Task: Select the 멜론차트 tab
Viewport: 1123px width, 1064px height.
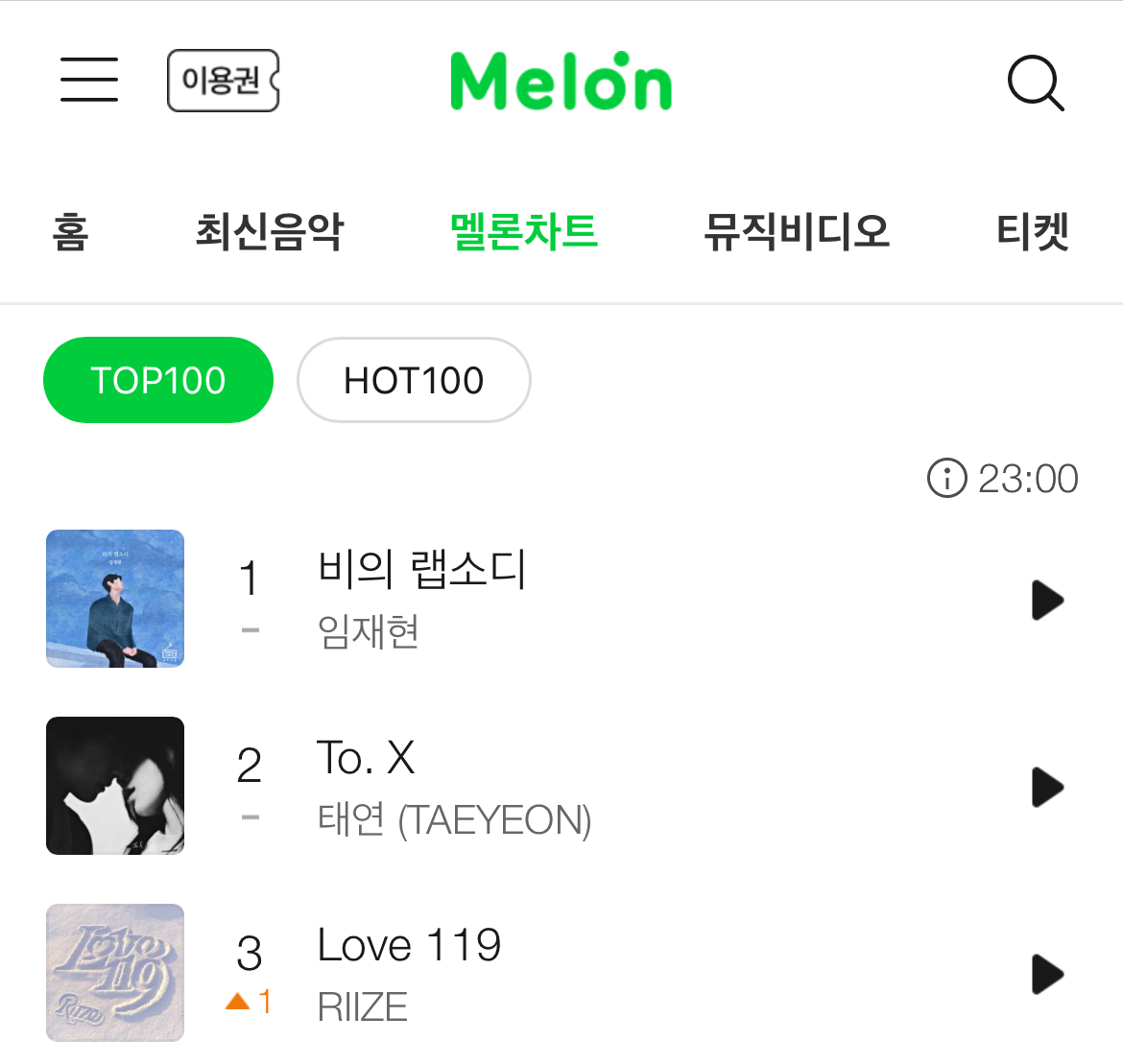Action: 523,231
